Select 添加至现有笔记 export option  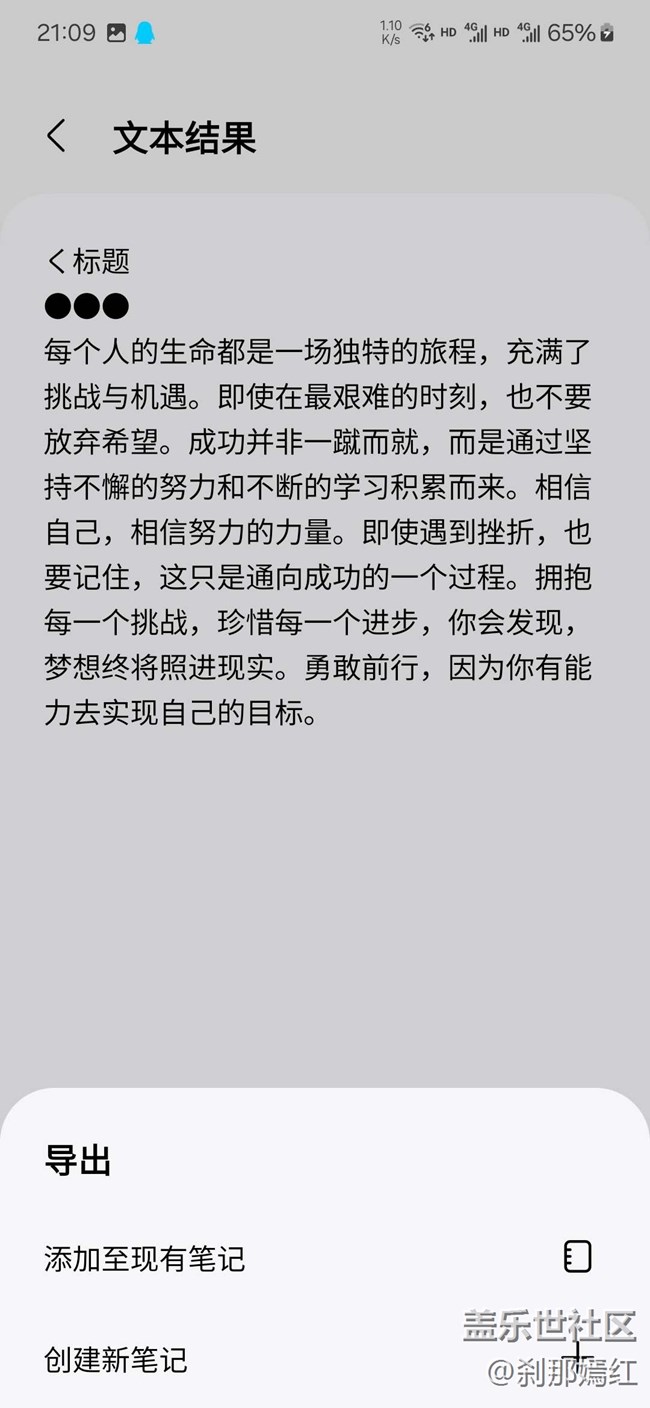tap(145, 1258)
